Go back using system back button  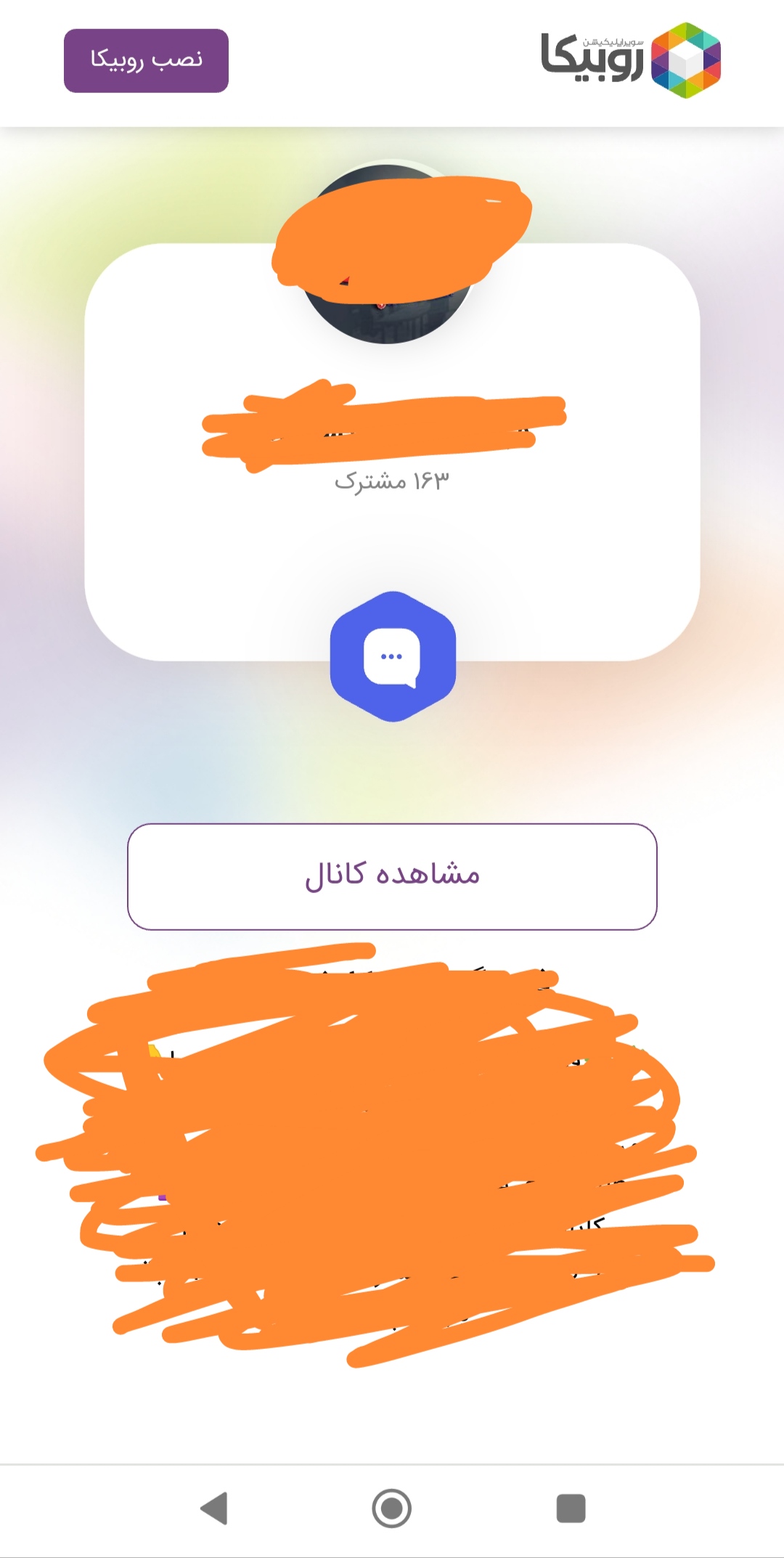(214, 1509)
